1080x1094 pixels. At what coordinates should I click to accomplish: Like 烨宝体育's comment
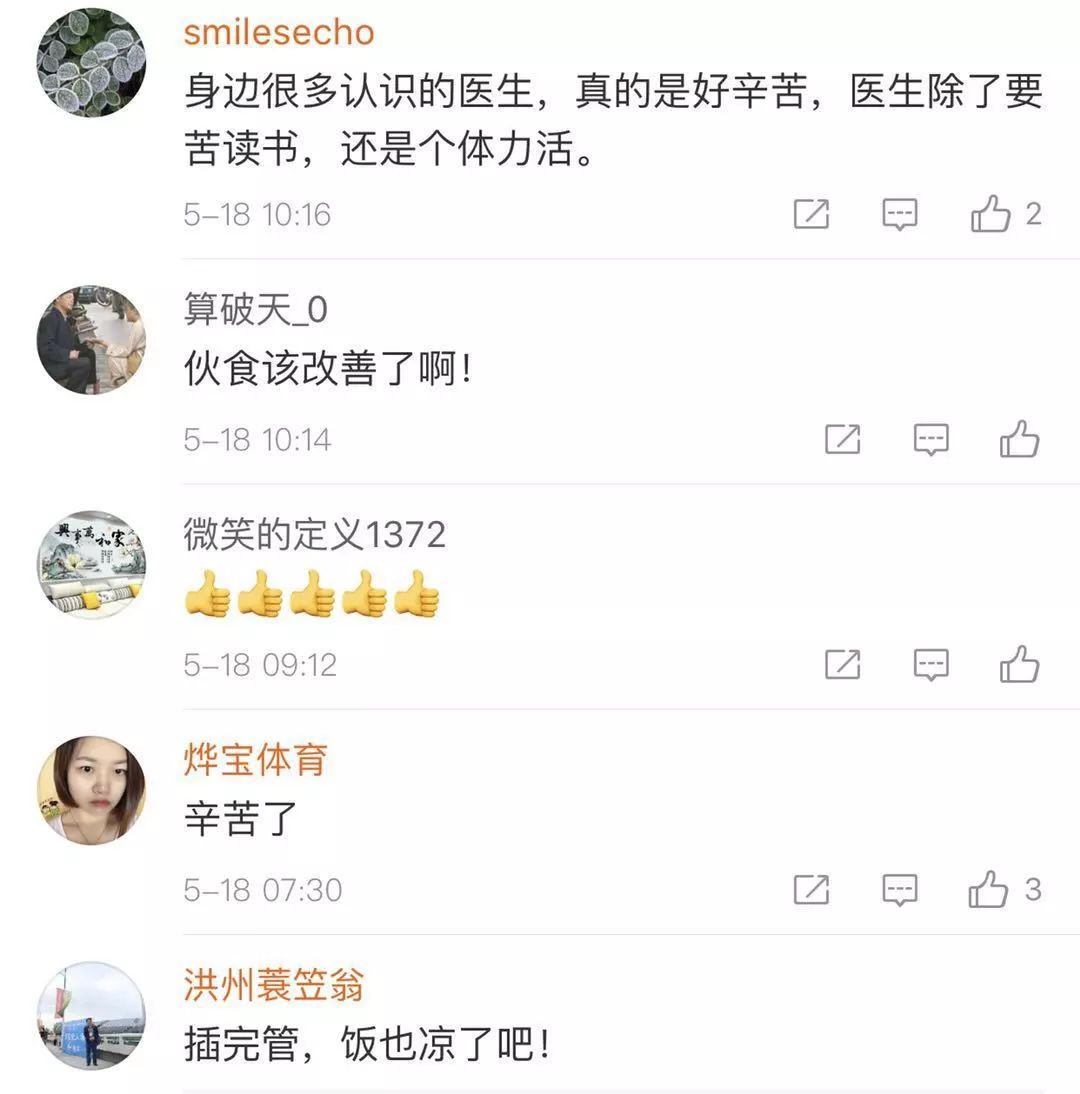[989, 889]
